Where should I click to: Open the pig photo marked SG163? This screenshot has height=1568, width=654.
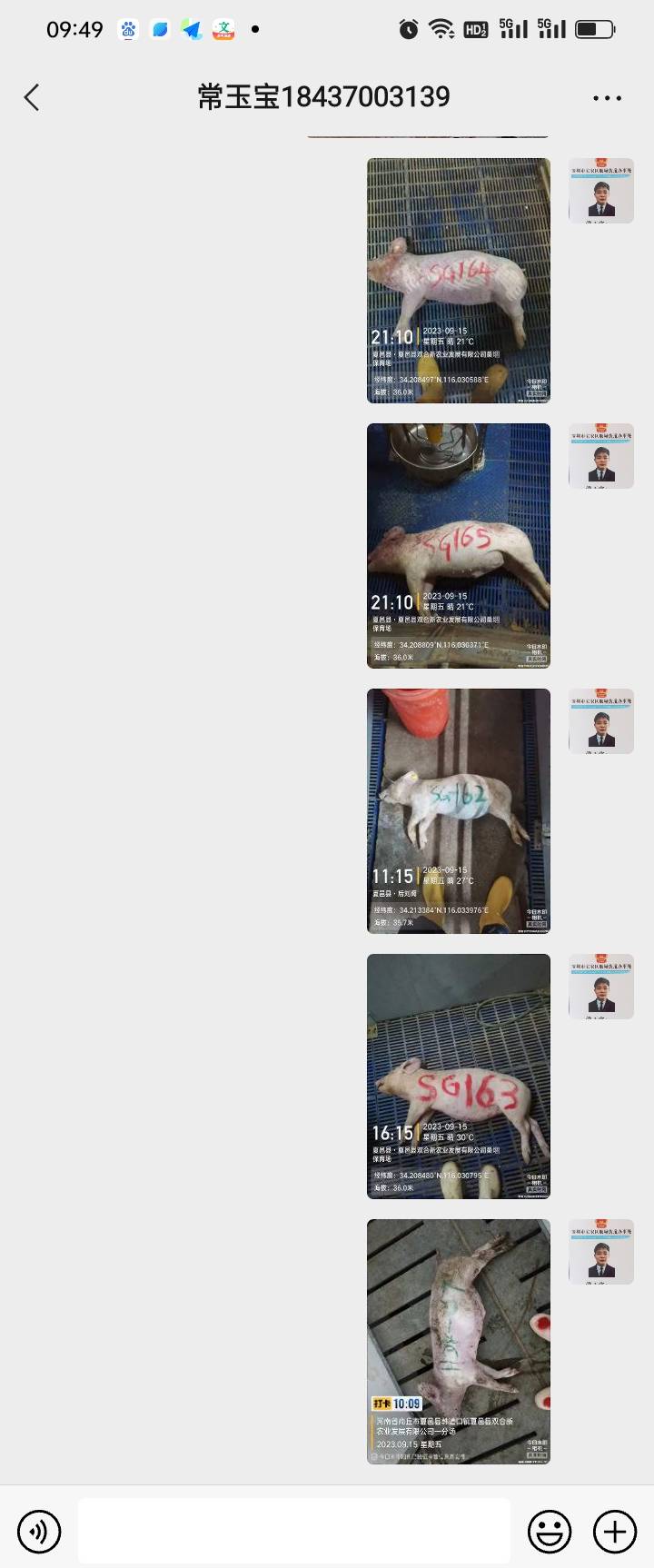459,1077
